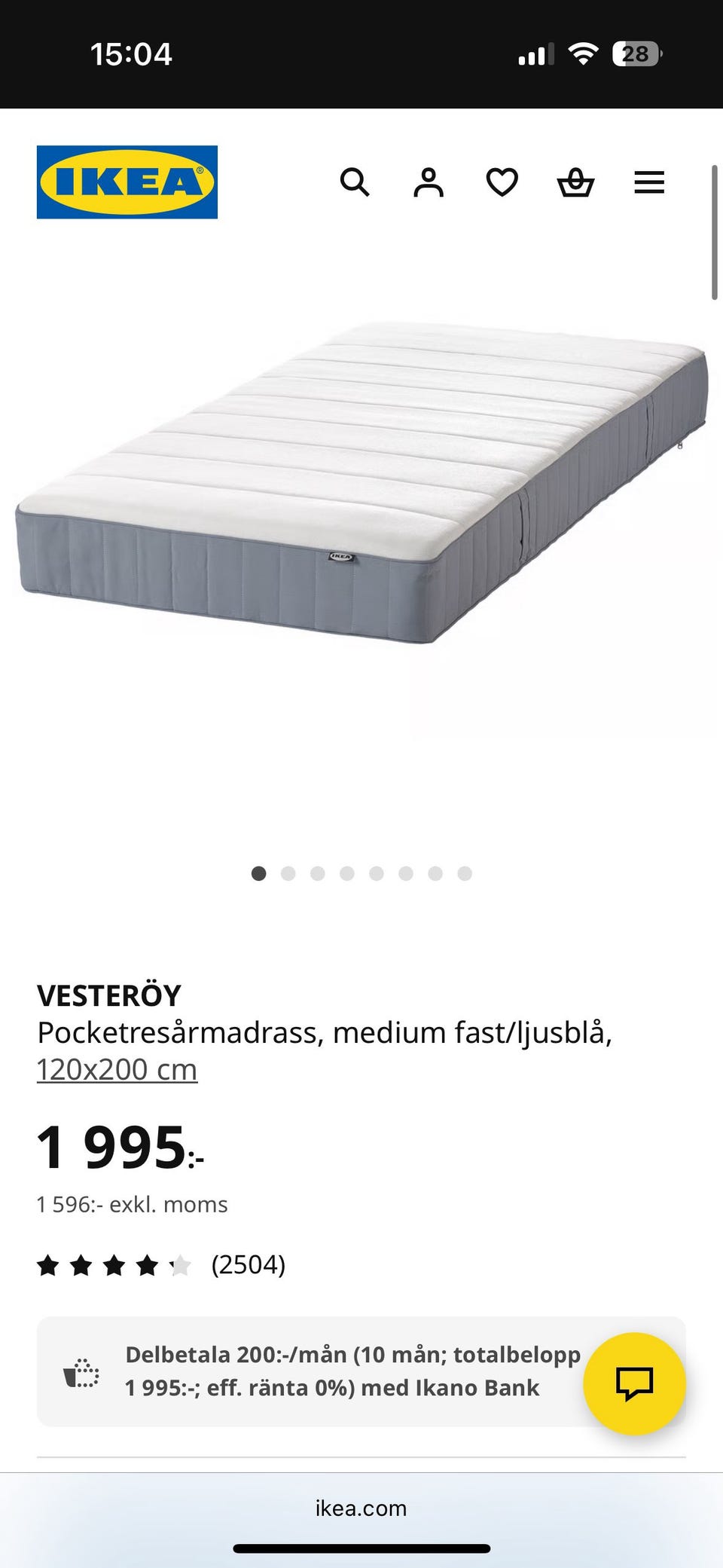
Task: Open the user account profile
Action: tap(429, 182)
